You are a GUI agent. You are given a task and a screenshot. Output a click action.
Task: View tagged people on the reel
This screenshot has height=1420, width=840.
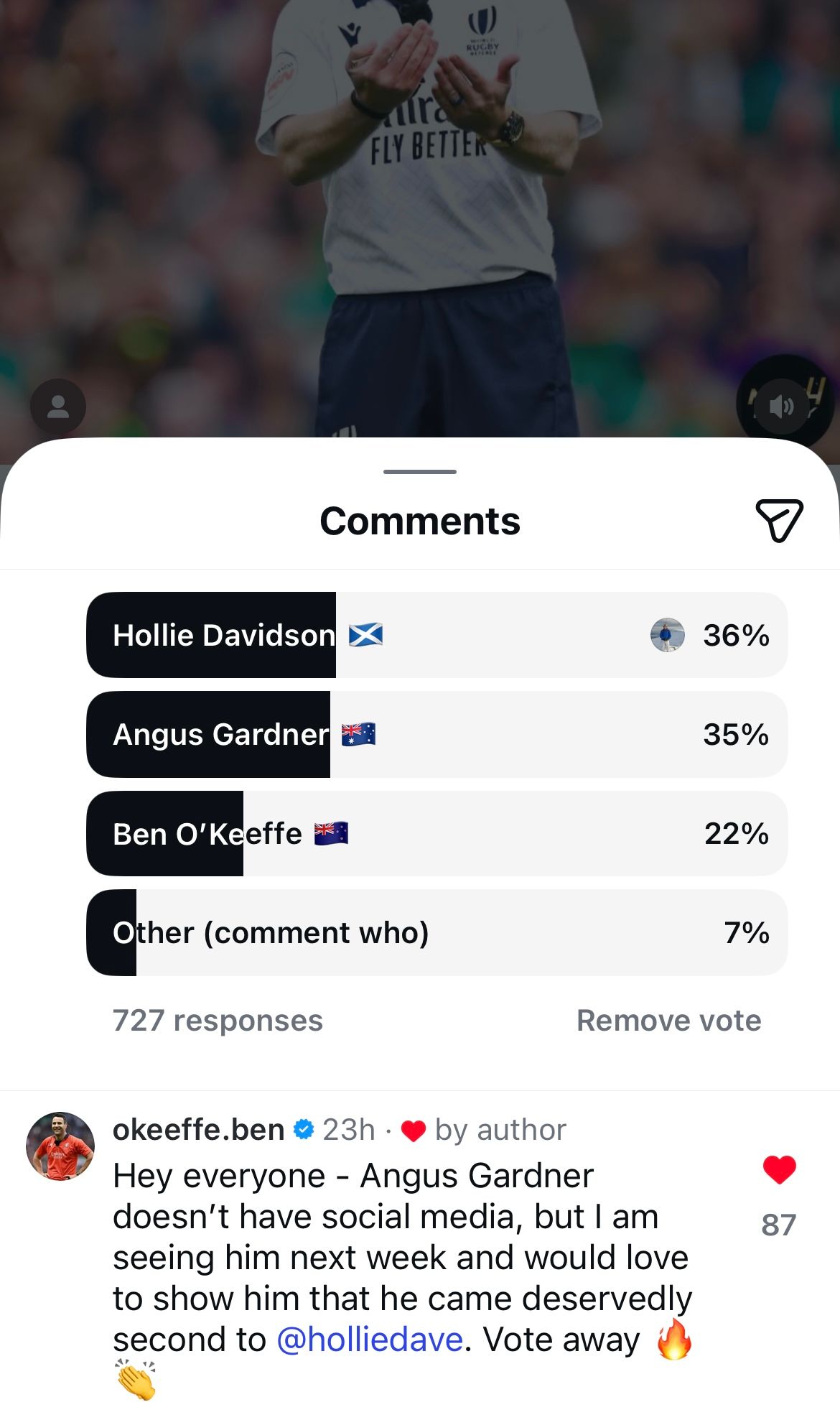58,407
